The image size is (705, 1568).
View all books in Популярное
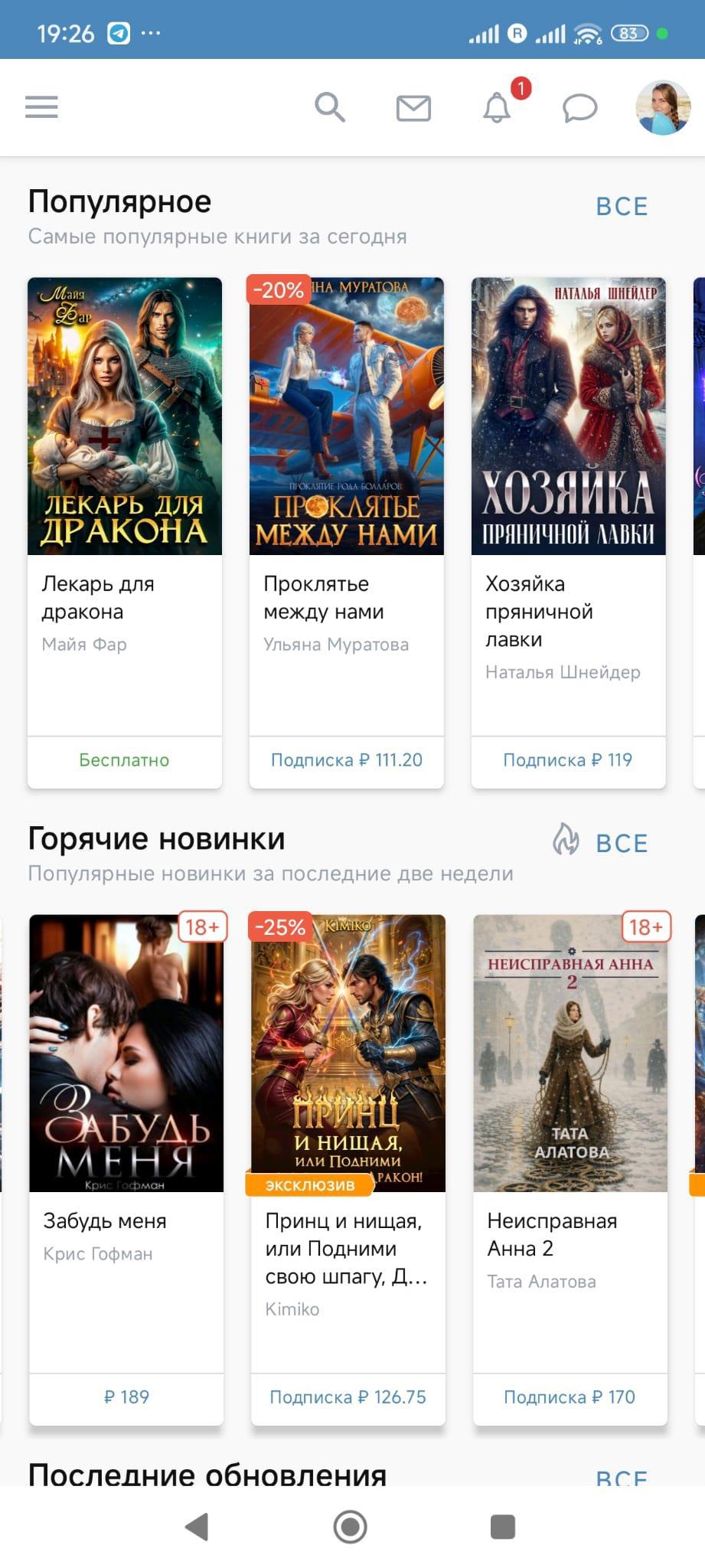coord(622,207)
